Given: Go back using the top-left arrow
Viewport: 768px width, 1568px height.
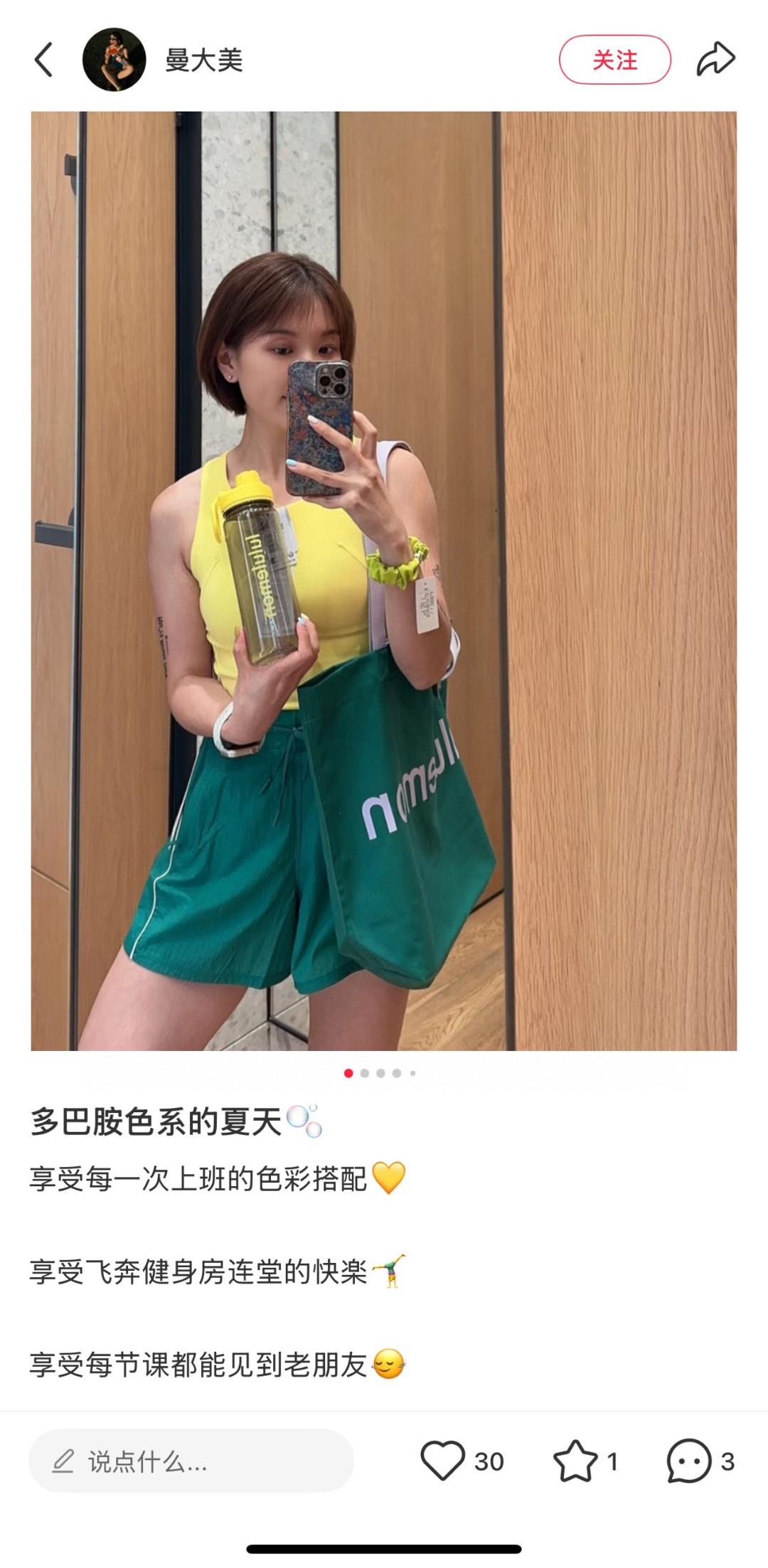Looking at the screenshot, I should (x=44, y=60).
